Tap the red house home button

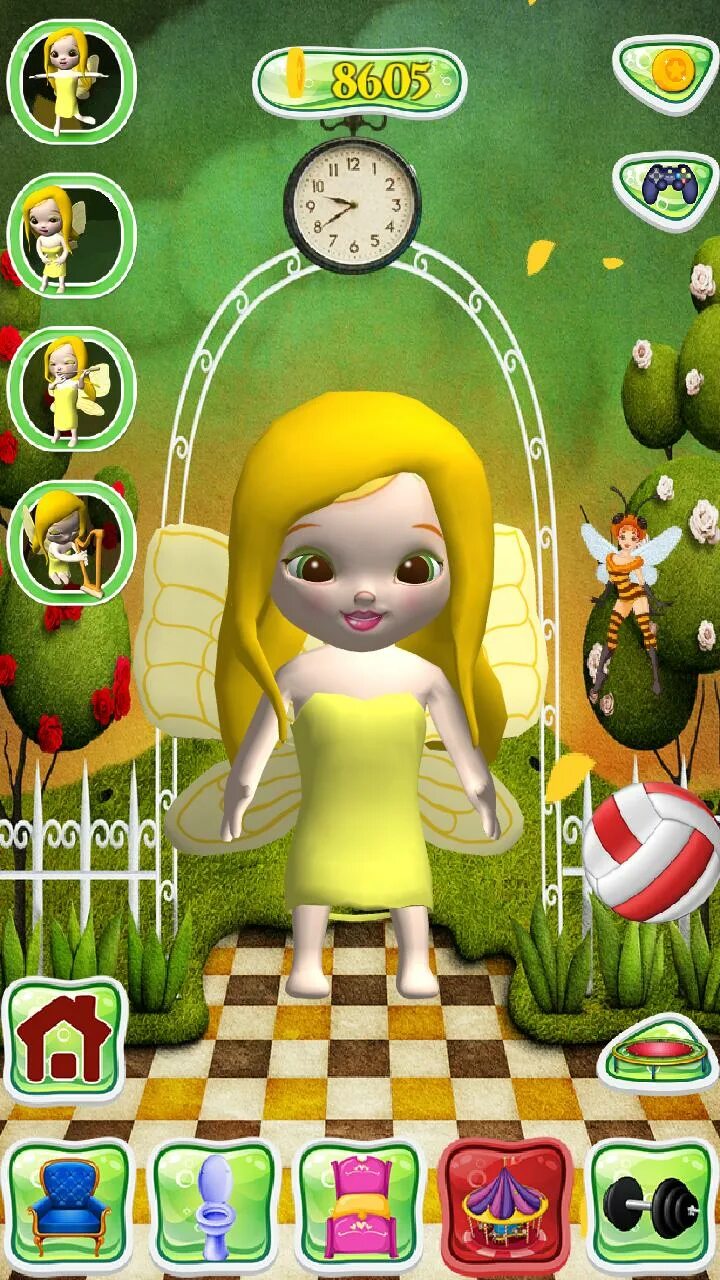pos(66,1040)
